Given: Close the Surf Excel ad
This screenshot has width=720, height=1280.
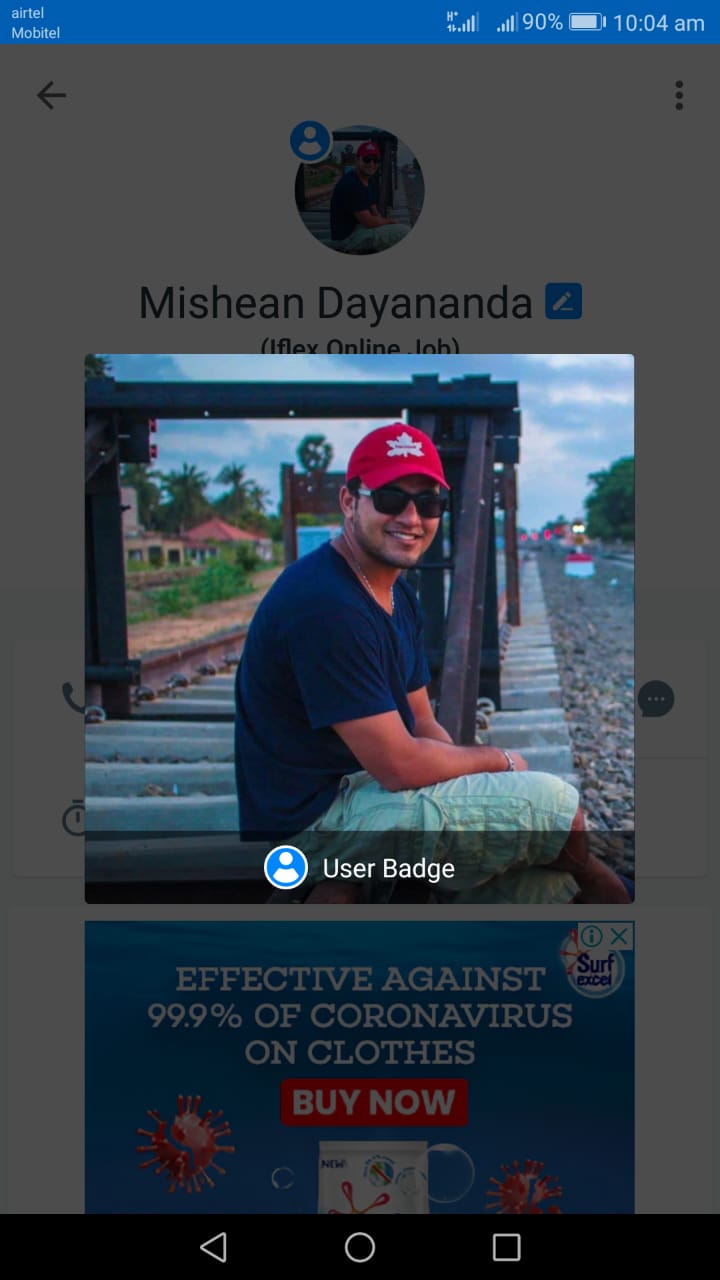Looking at the screenshot, I should [x=620, y=936].
